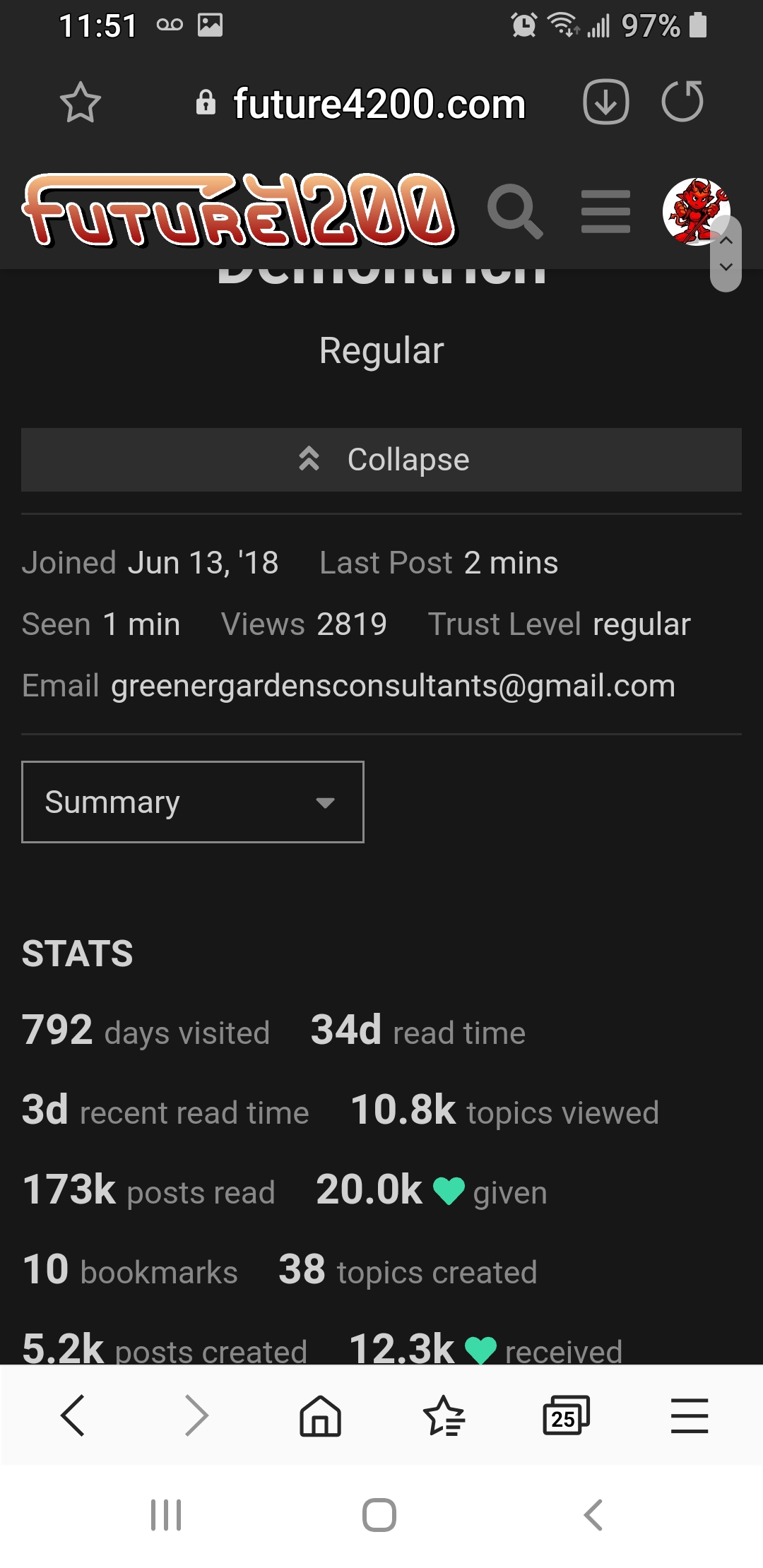Open the forum search magnifier
Screen dimensions: 763x1568
point(515,211)
